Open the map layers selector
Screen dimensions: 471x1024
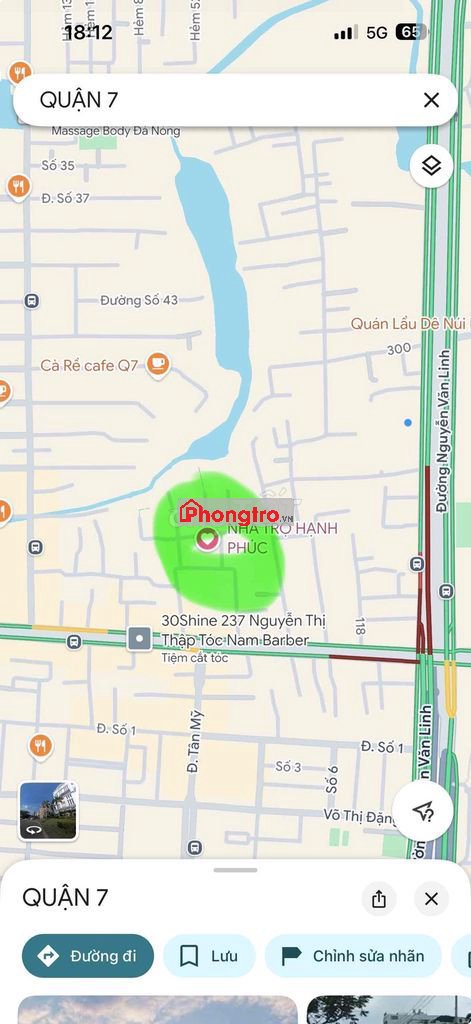tap(431, 166)
